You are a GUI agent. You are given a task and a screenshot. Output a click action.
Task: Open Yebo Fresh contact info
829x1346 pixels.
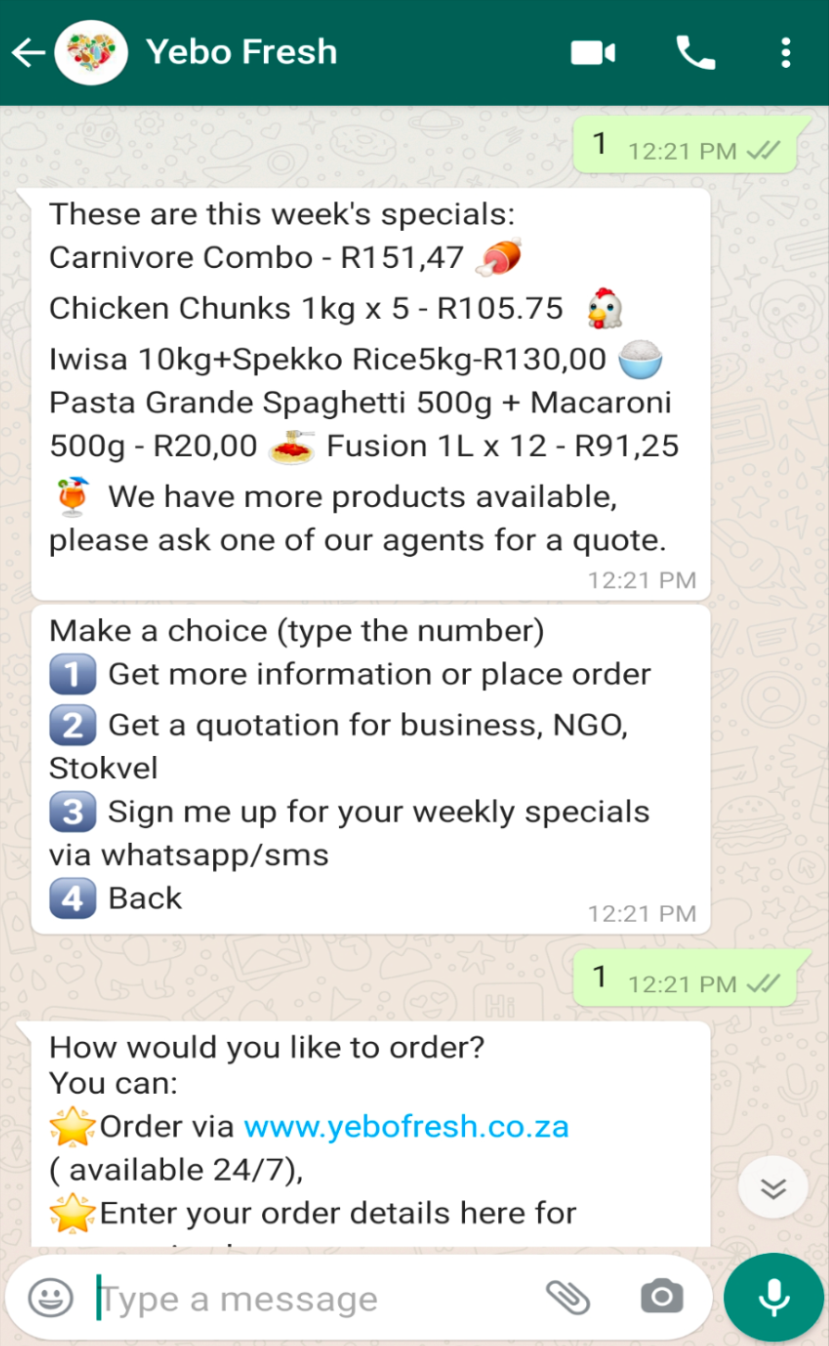241,52
